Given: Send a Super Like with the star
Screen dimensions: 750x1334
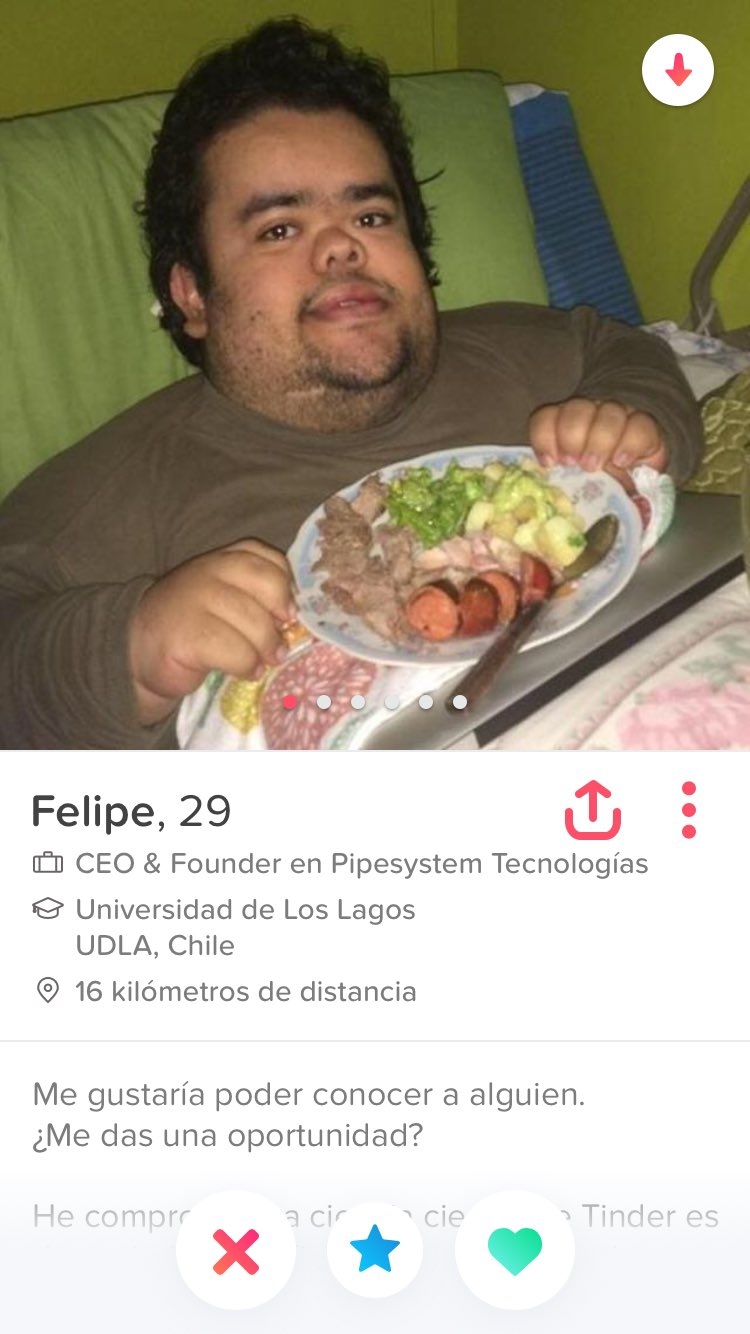Looking at the screenshot, I should pyautogui.click(x=375, y=1250).
